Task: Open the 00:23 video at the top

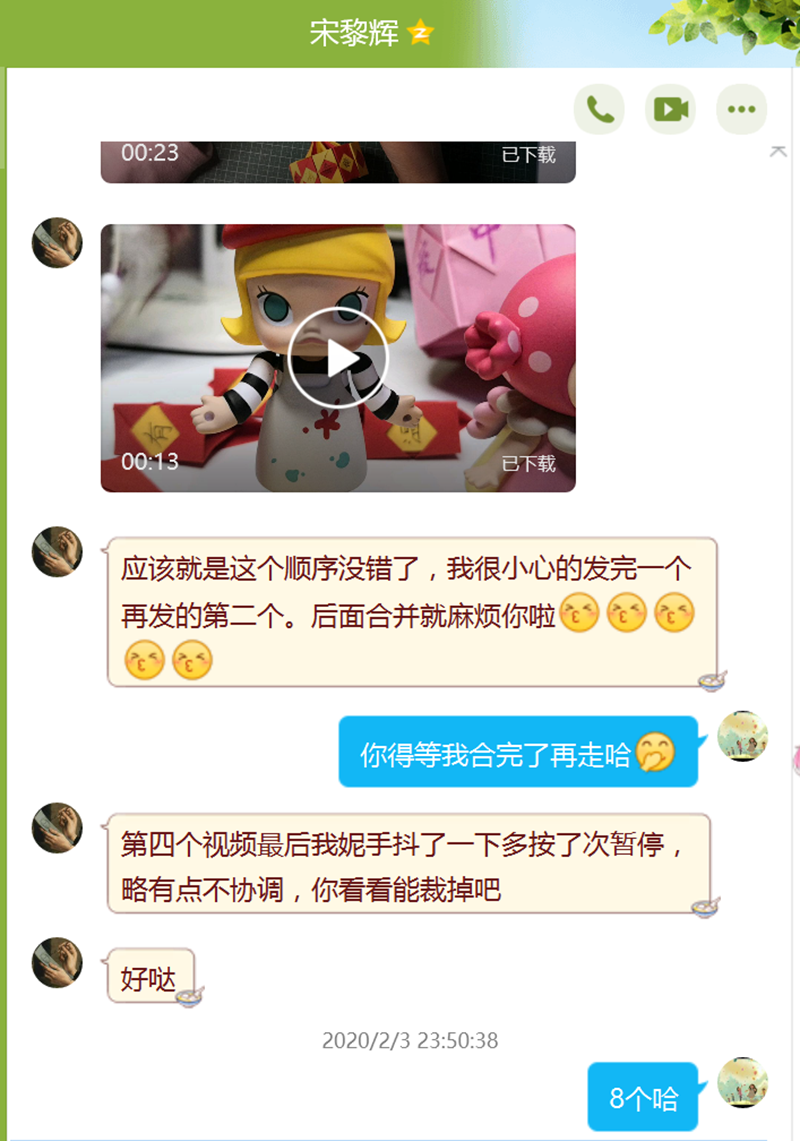Action: [338, 162]
